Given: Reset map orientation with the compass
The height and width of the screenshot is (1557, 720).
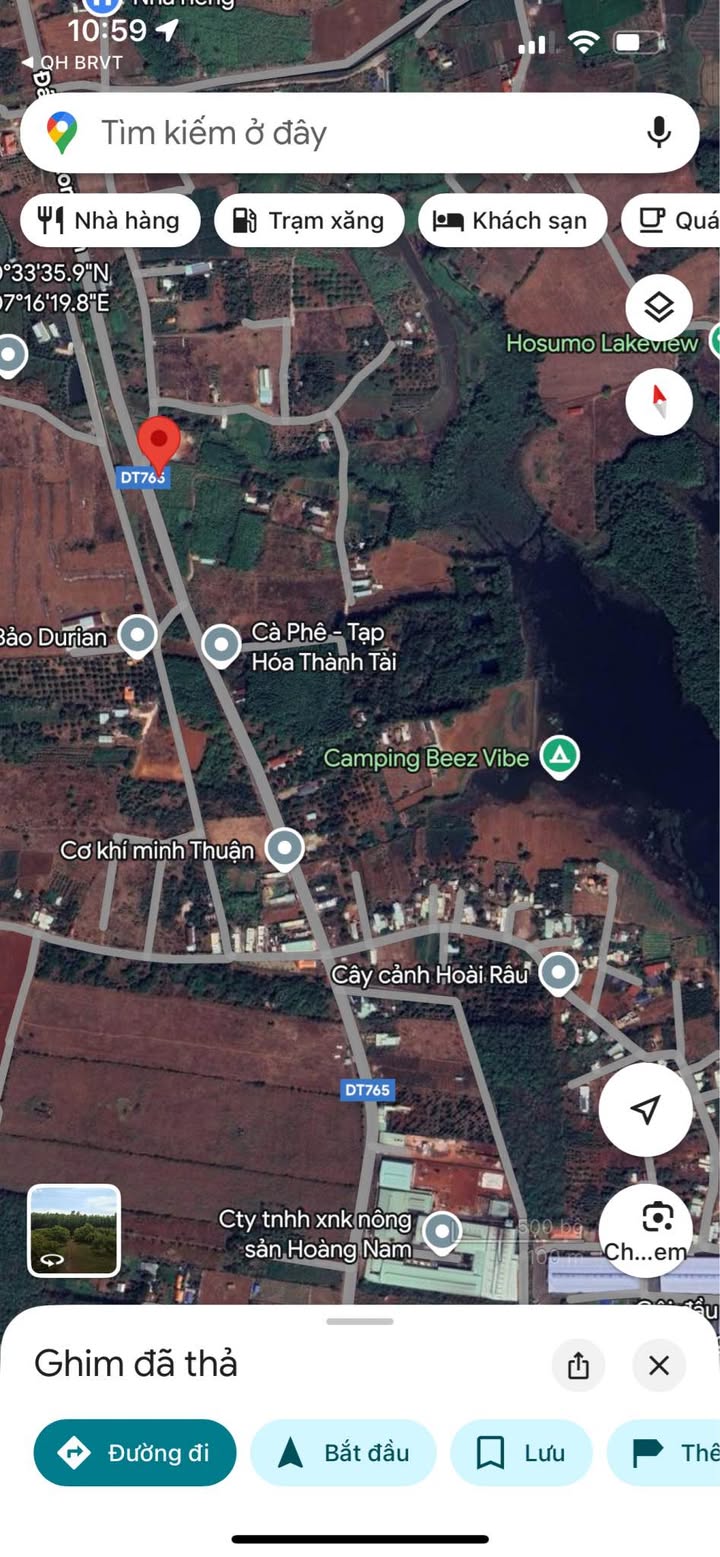Looking at the screenshot, I should [x=659, y=401].
